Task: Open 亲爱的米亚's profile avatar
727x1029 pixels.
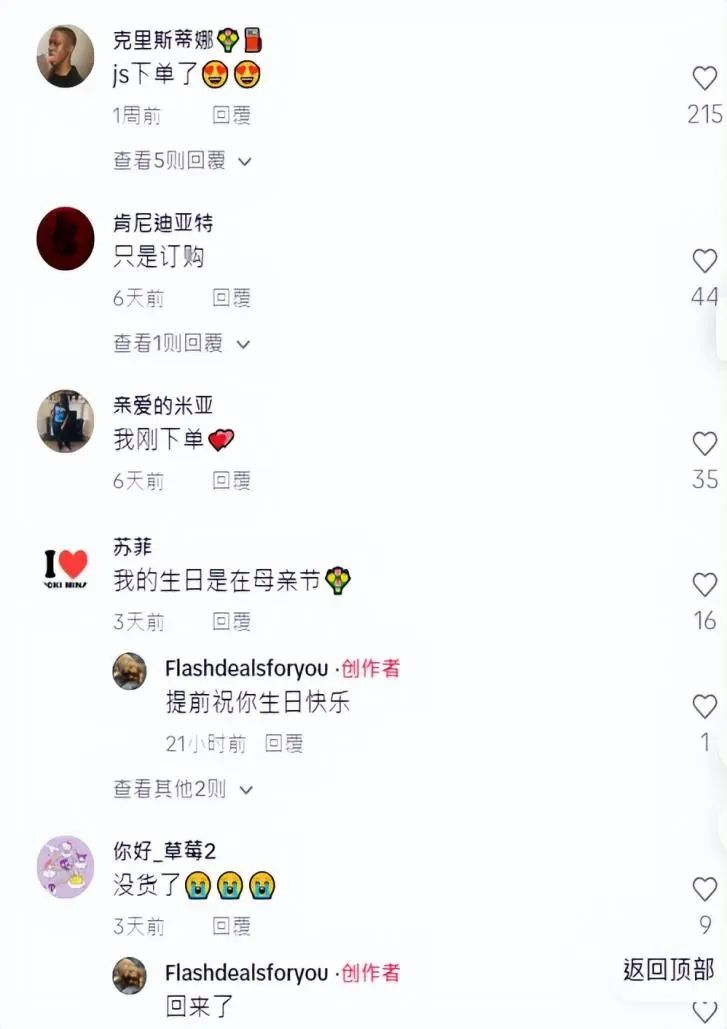Action: 65,421
